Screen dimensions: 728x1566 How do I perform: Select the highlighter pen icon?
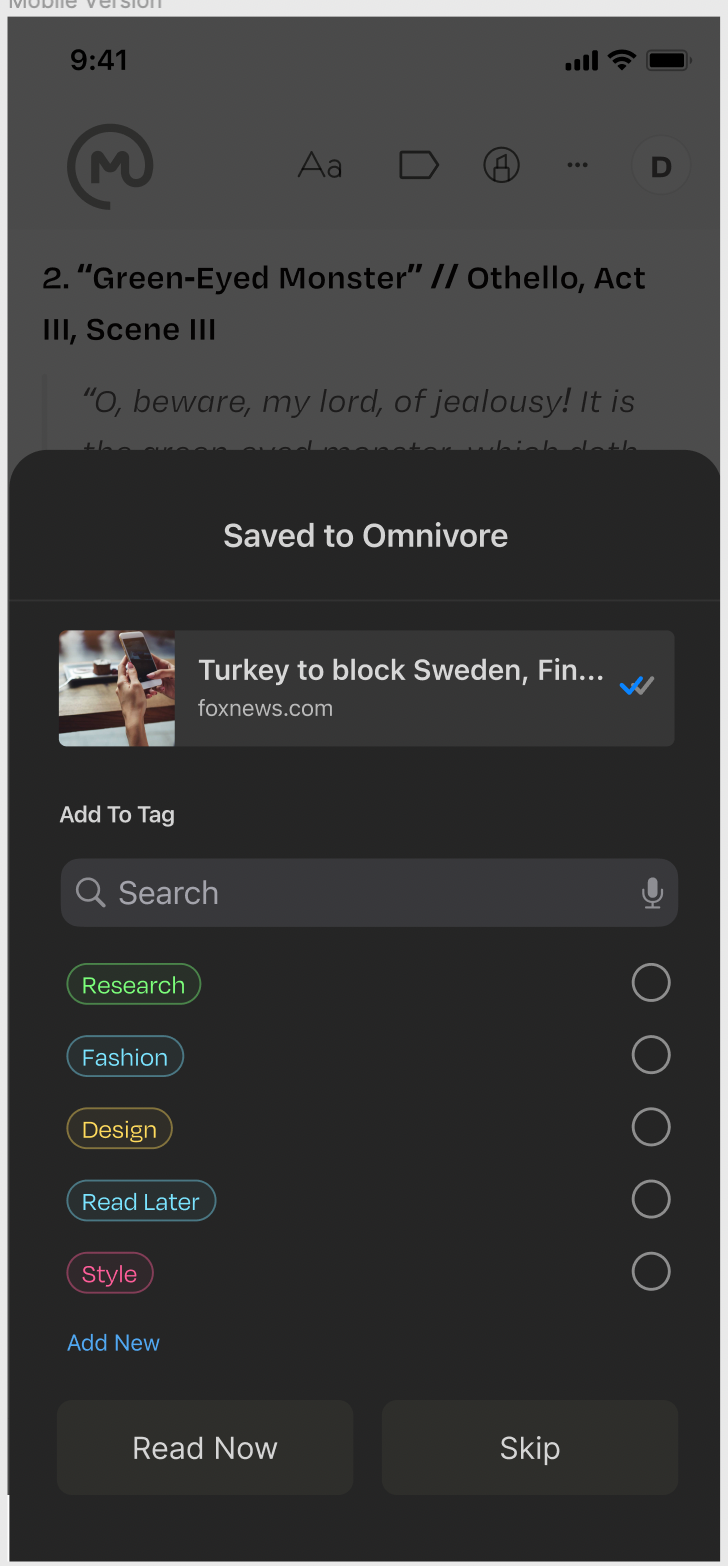[x=501, y=165]
